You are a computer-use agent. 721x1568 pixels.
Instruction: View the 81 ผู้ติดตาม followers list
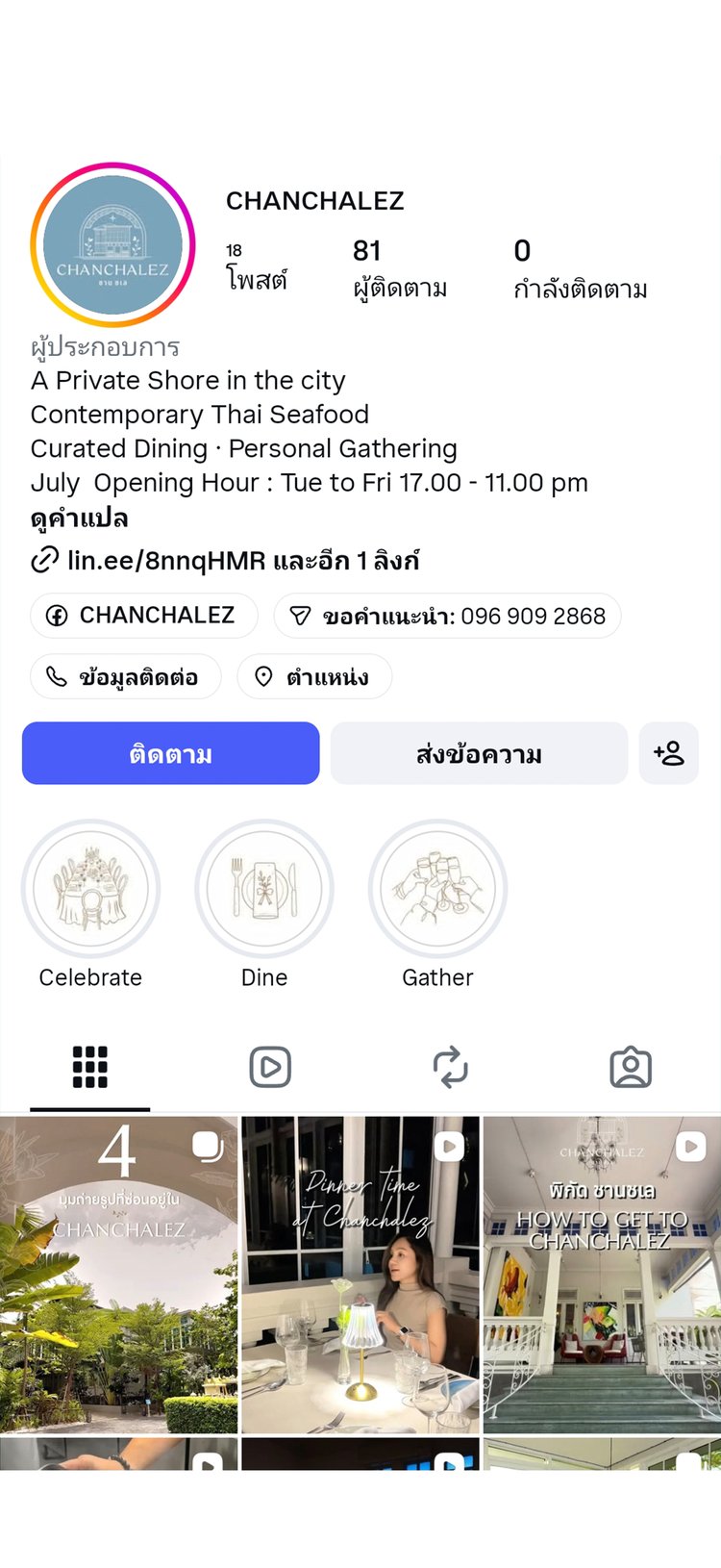400,268
